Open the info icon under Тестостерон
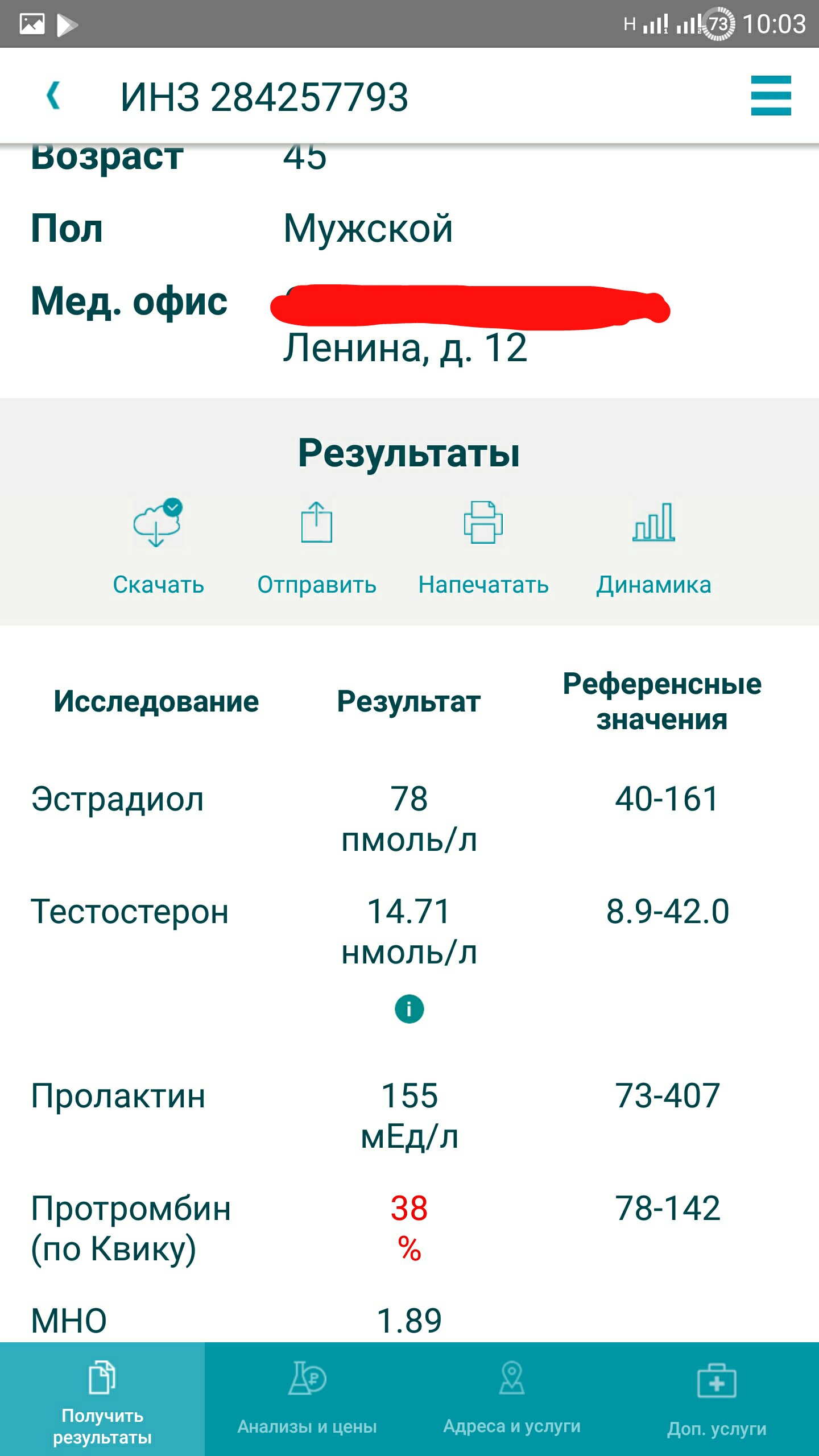Screen dimensions: 819x1456 click(x=409, y=1009)
